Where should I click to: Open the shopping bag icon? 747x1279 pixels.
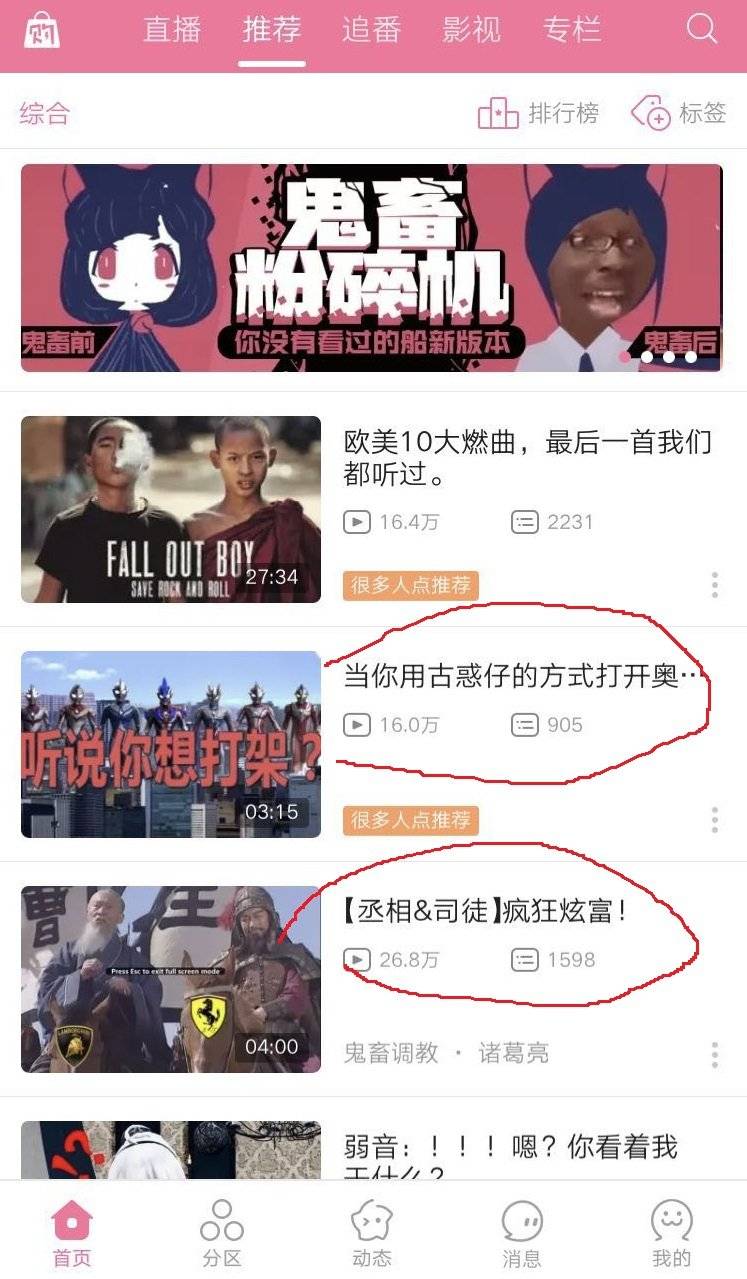(42, 30)
